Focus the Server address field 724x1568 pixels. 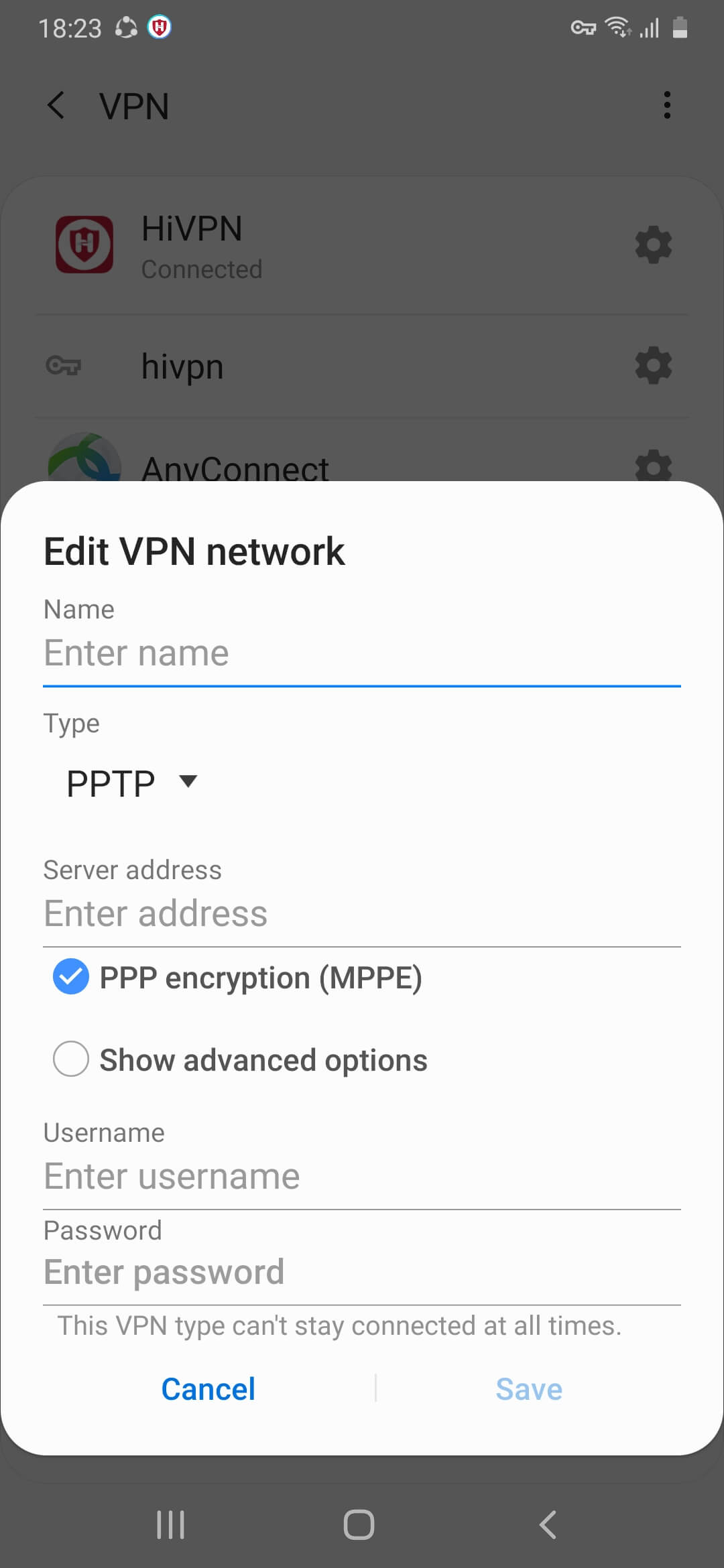pyautogui.click(x=362, y=914)
